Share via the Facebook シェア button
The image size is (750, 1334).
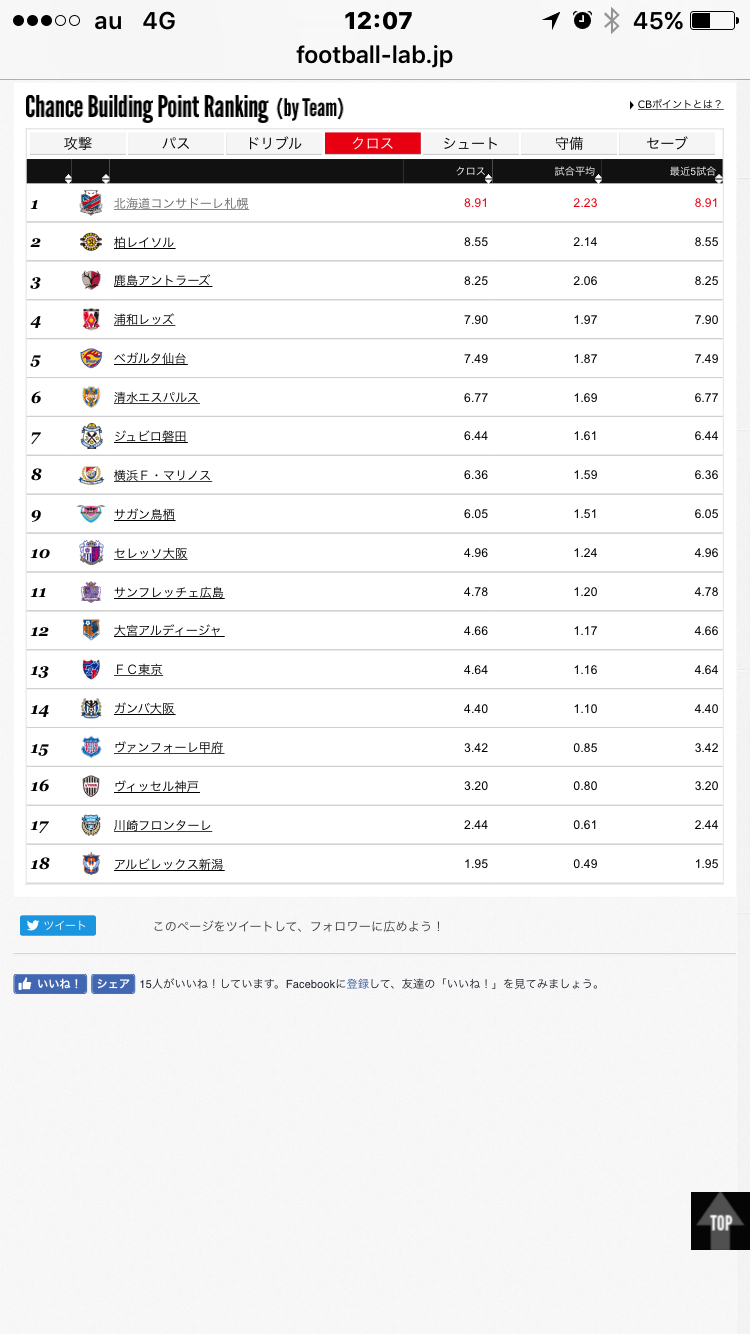pyautogui.click(x=113, y=984)
